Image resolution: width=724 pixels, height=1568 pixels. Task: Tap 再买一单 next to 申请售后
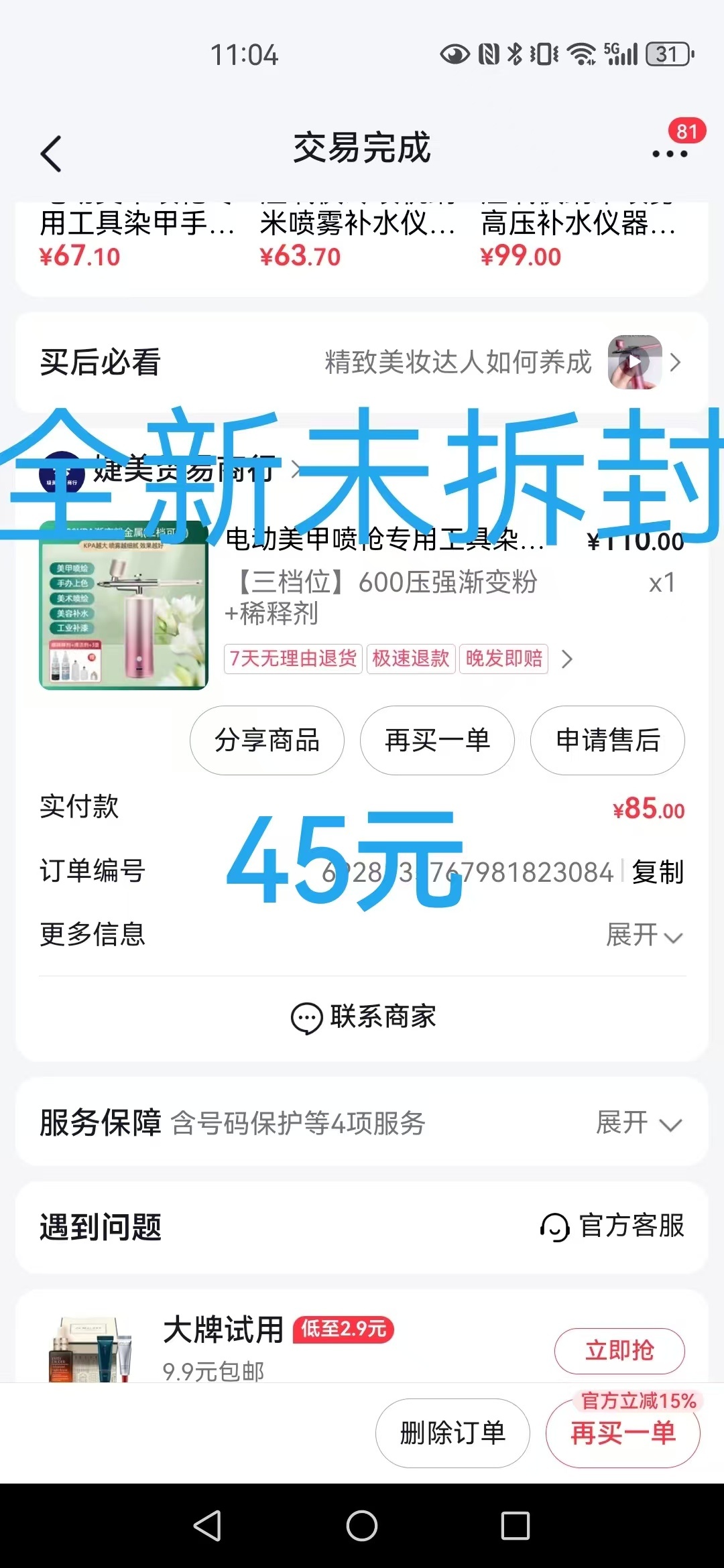tap(437, 740)
